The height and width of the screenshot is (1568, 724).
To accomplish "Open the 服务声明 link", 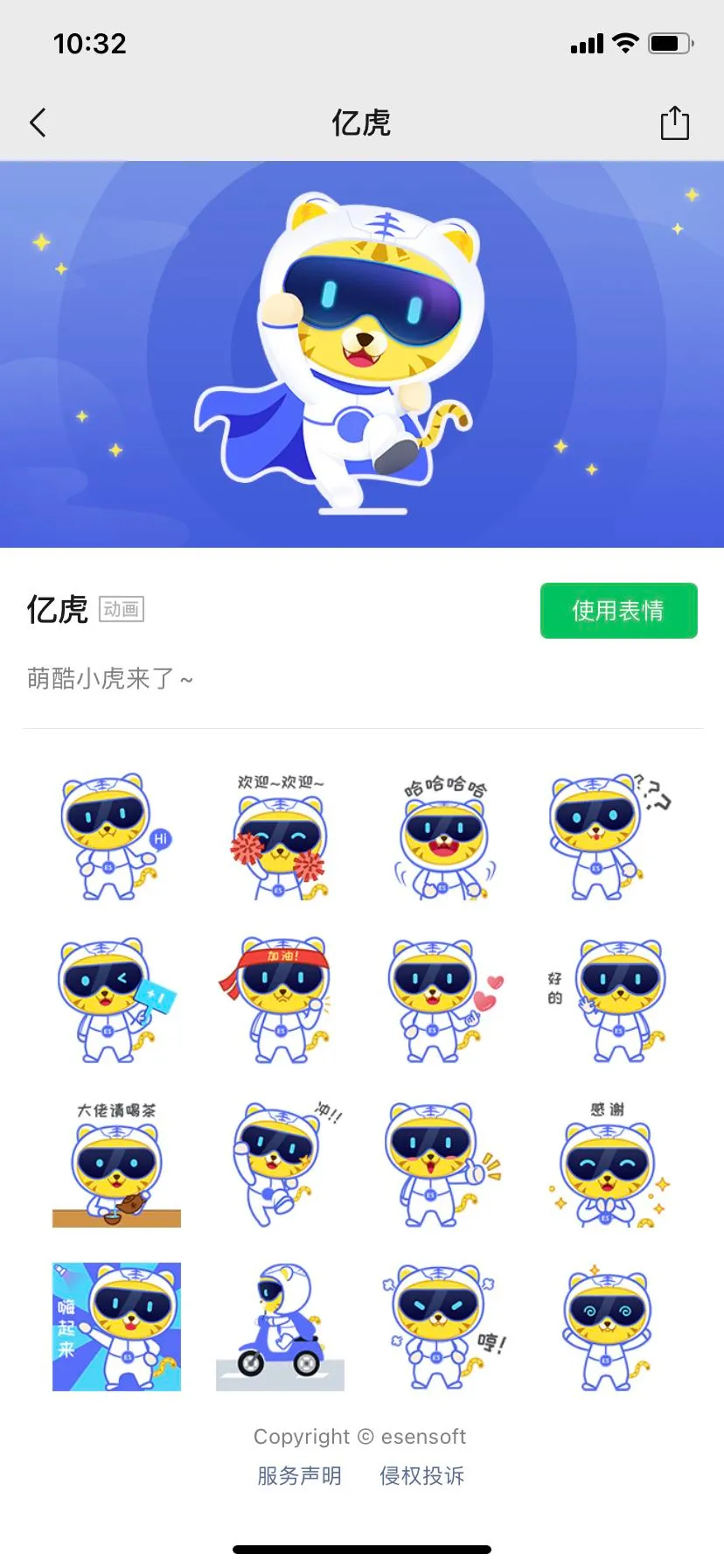I will coord(299,1476).
